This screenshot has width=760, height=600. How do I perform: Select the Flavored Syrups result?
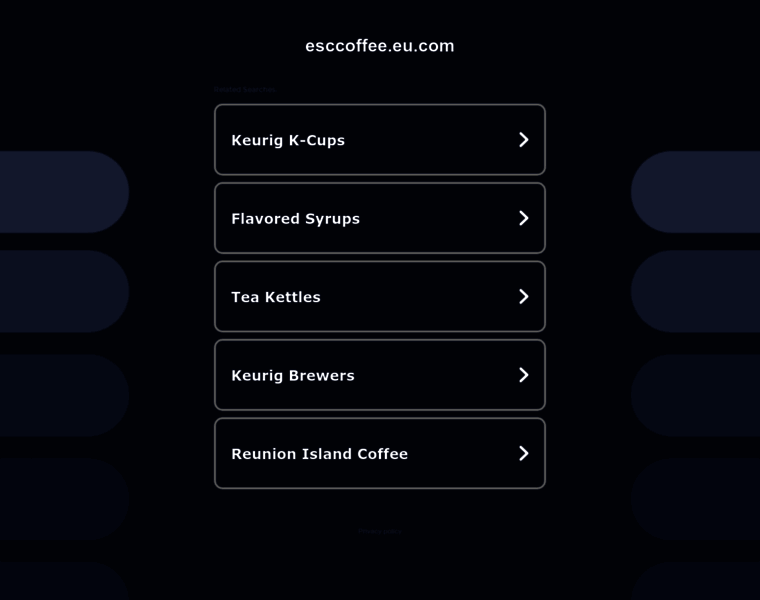pos(379,218)
